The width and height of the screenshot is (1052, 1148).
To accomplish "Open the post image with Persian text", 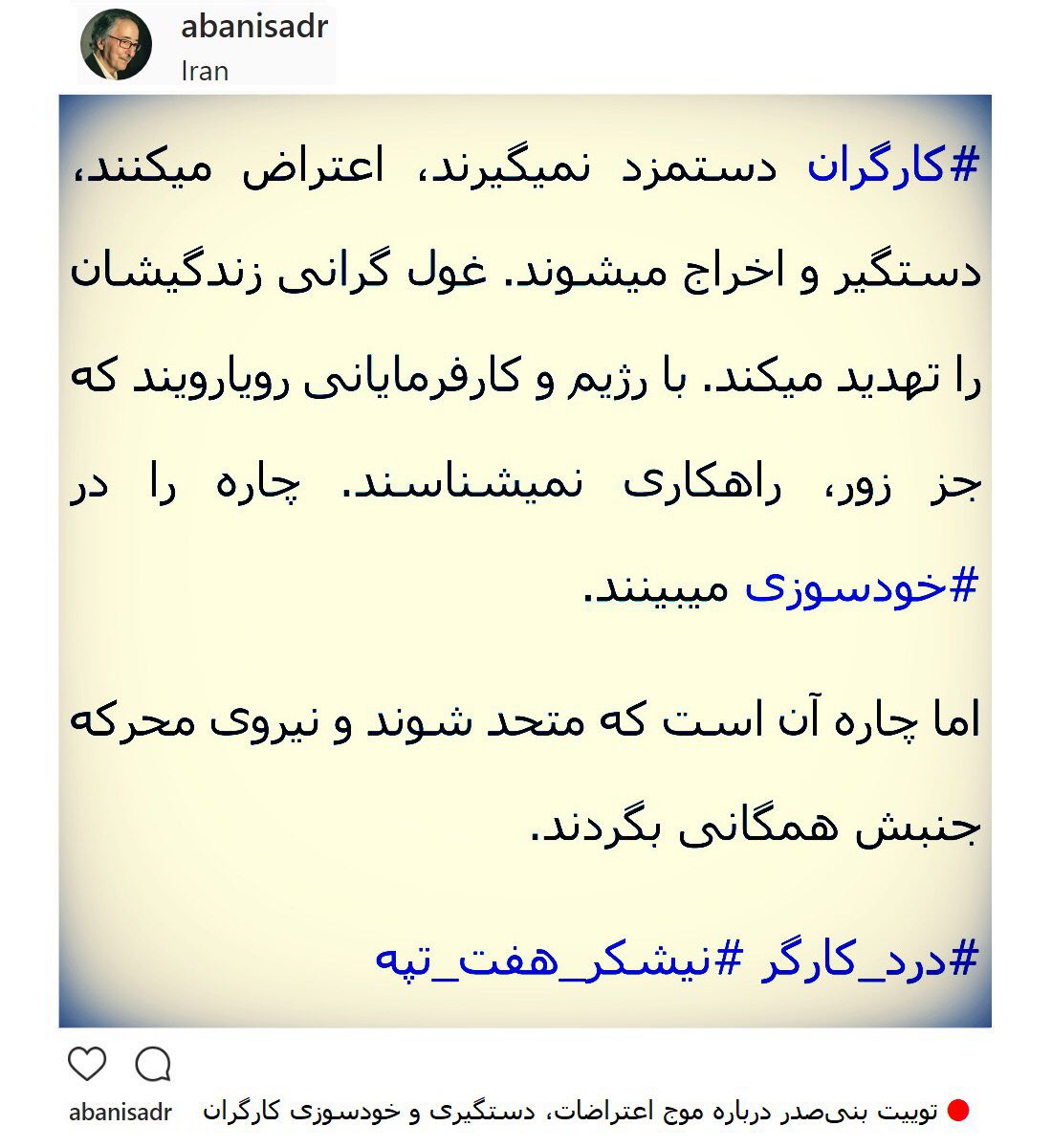I will [x=525, y=561].
